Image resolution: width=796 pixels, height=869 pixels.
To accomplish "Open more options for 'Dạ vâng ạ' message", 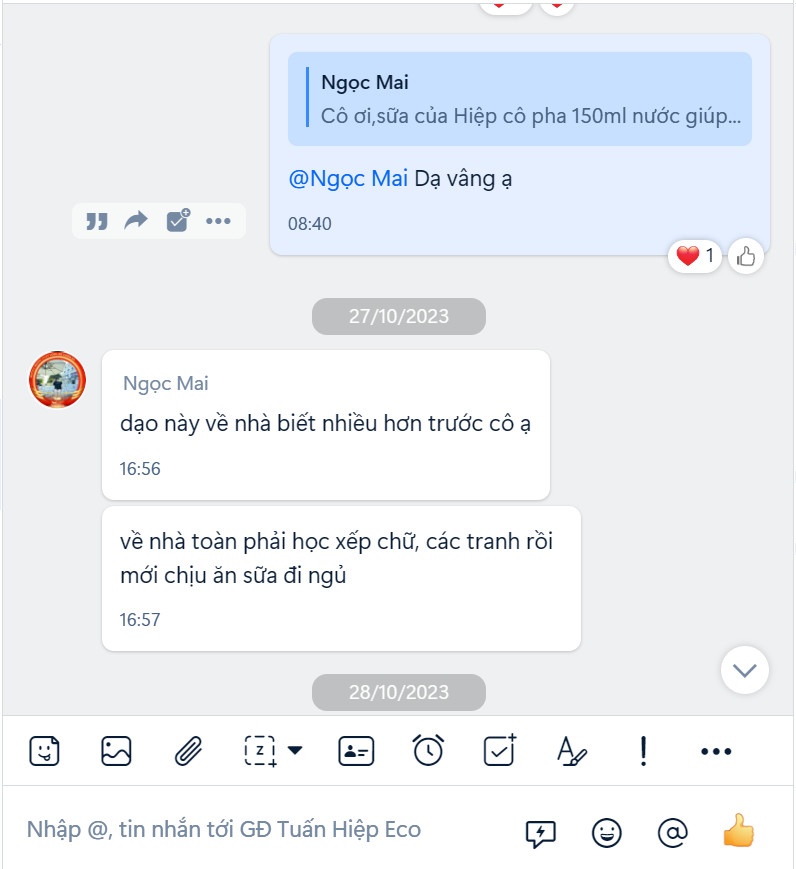I will pos(218,221).
